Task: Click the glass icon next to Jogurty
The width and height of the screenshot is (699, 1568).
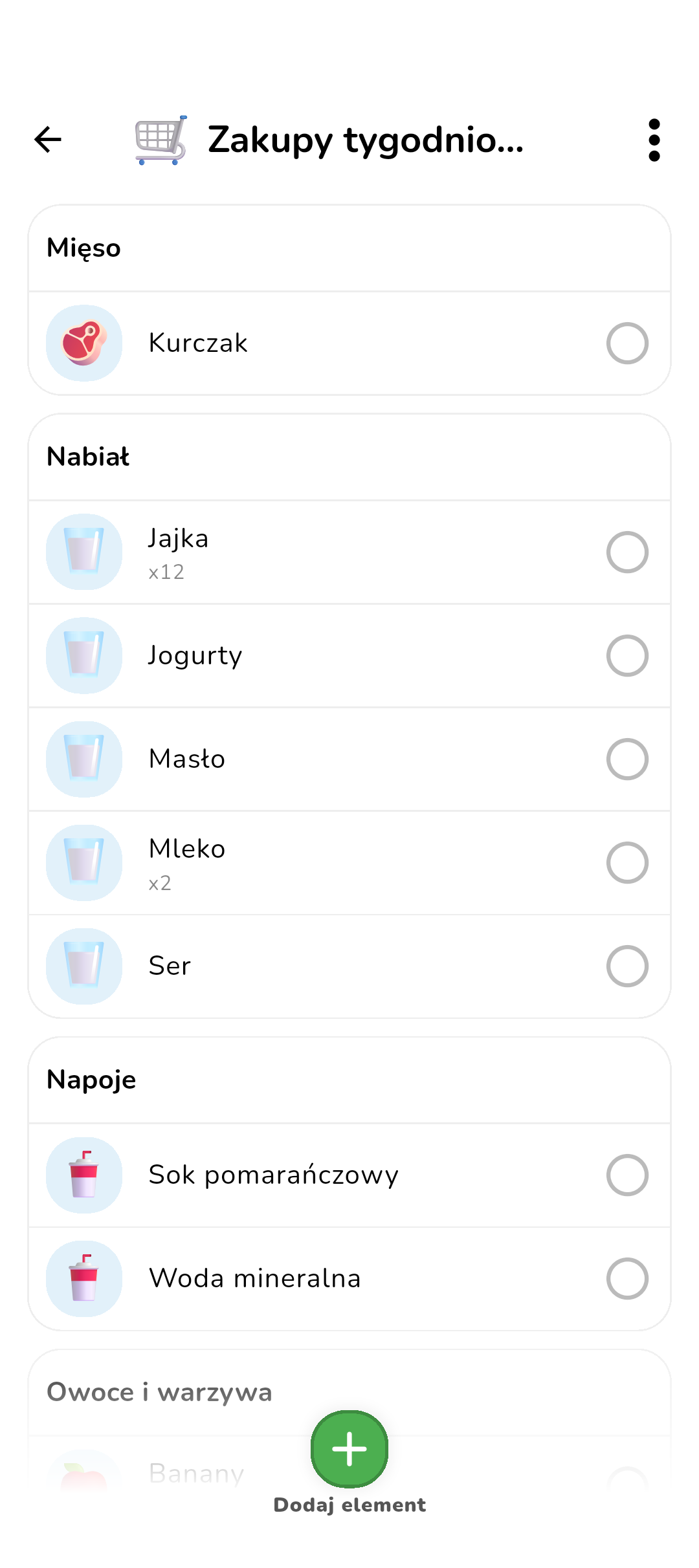Action: [84, 655]
